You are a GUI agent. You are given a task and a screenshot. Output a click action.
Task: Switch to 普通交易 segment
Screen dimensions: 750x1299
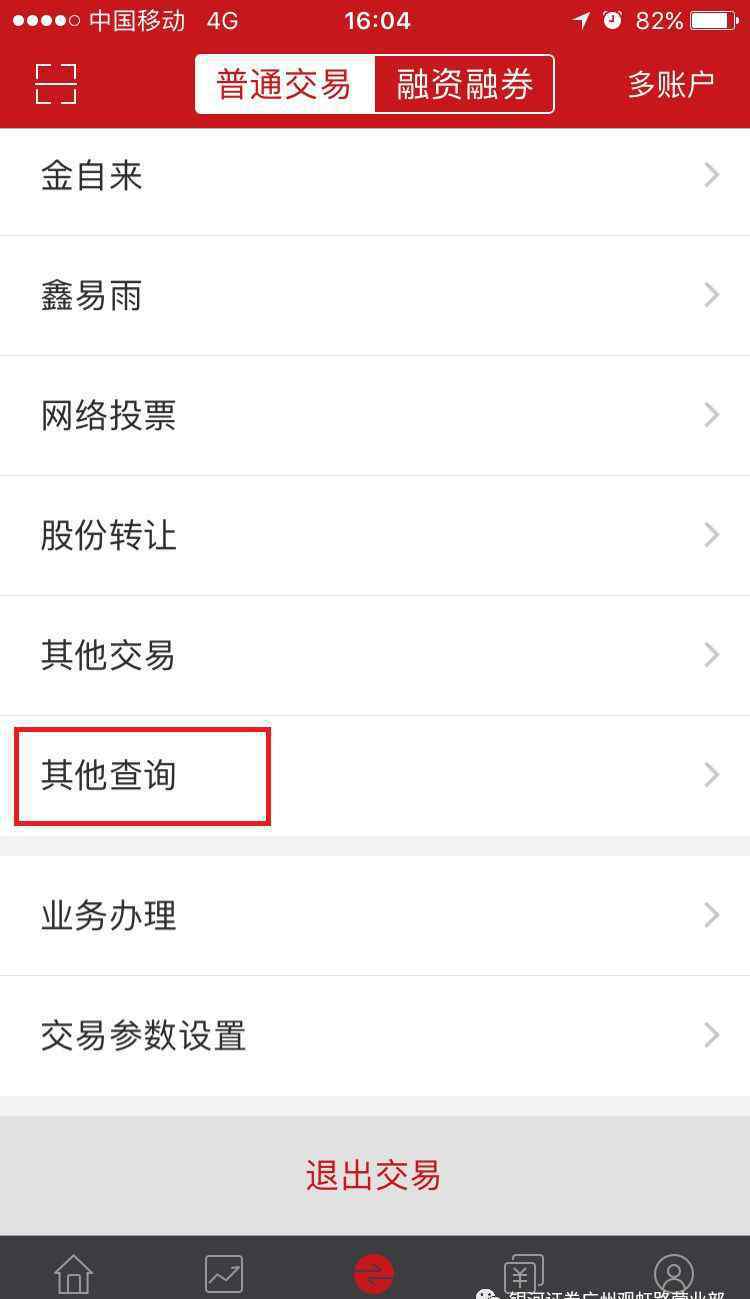click(285, 84)
